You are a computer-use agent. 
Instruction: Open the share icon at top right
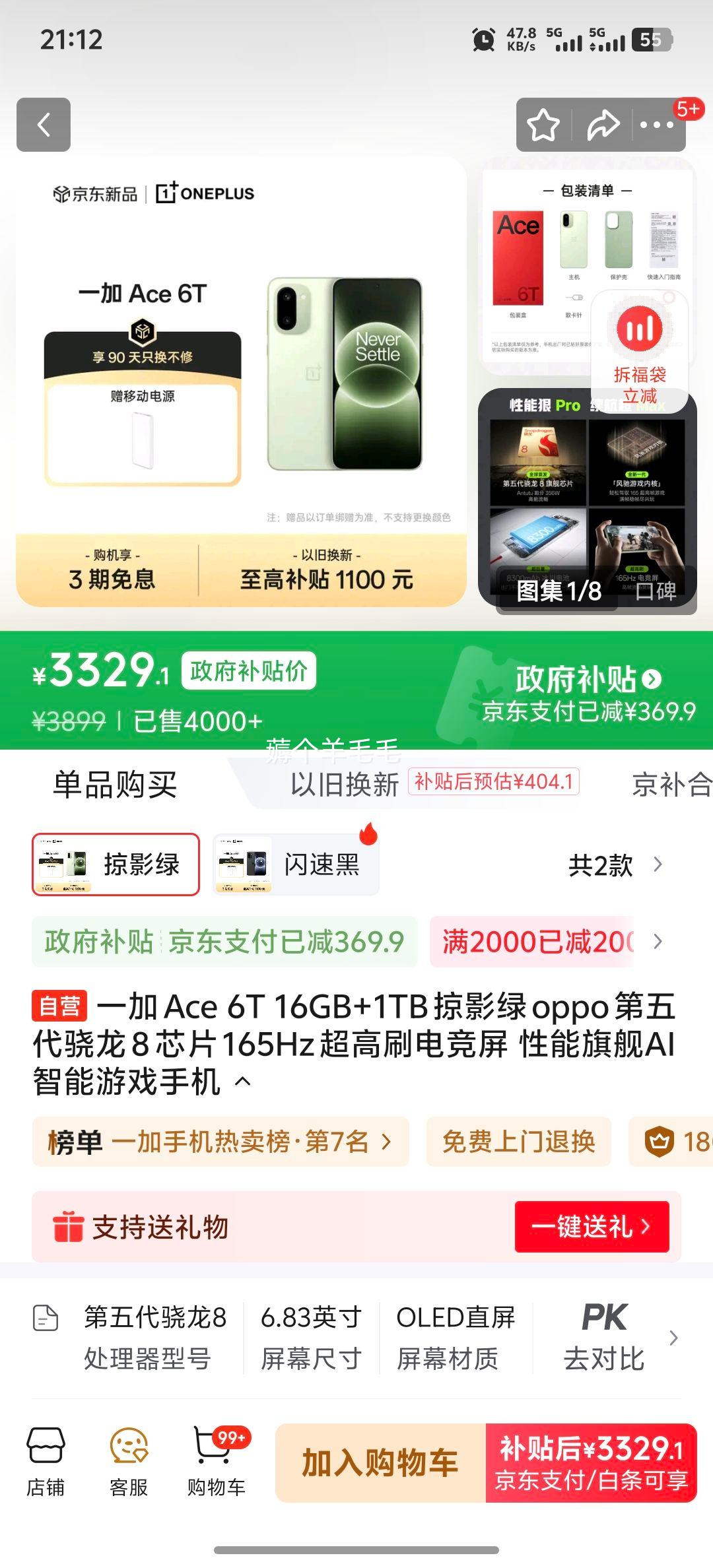(x=601, y=125)
